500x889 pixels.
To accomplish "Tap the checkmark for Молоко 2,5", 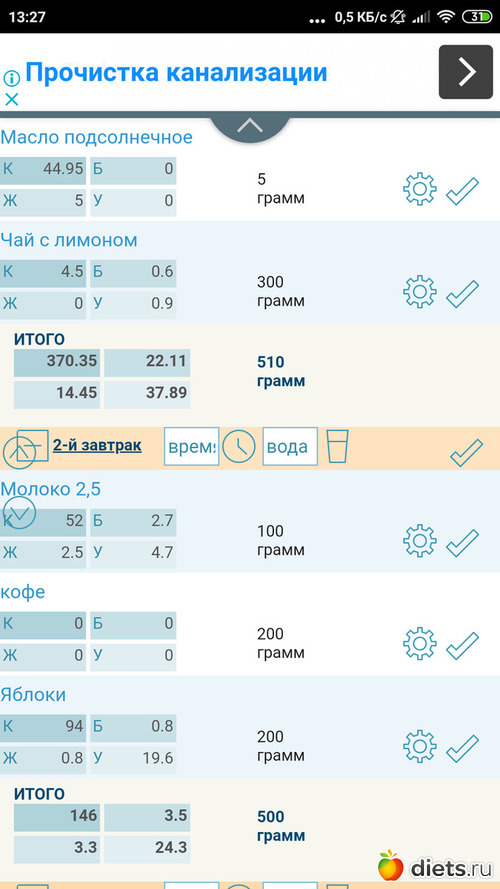I will tap(463, 543).
